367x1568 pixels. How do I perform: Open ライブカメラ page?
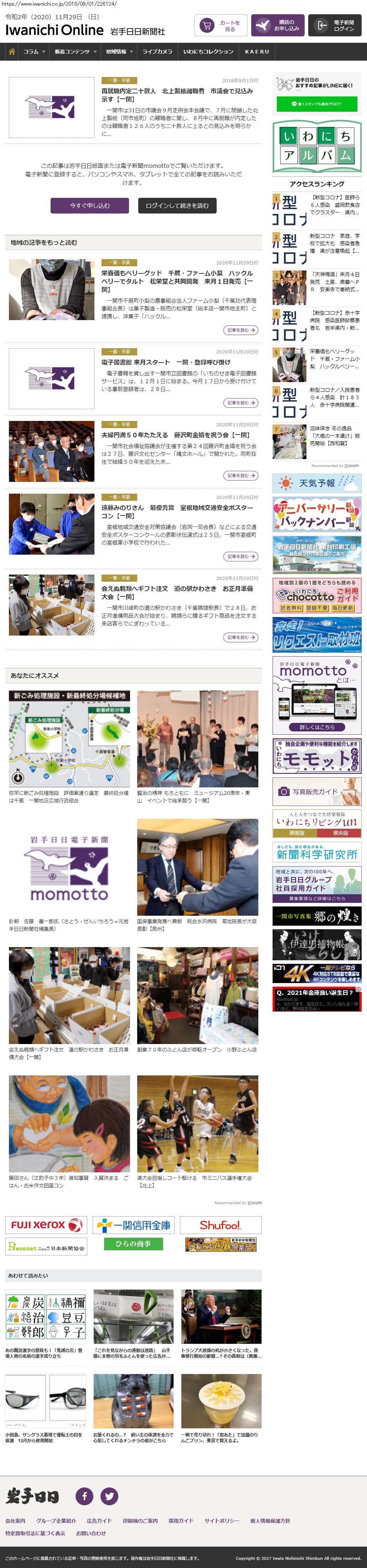pos(157,52)
